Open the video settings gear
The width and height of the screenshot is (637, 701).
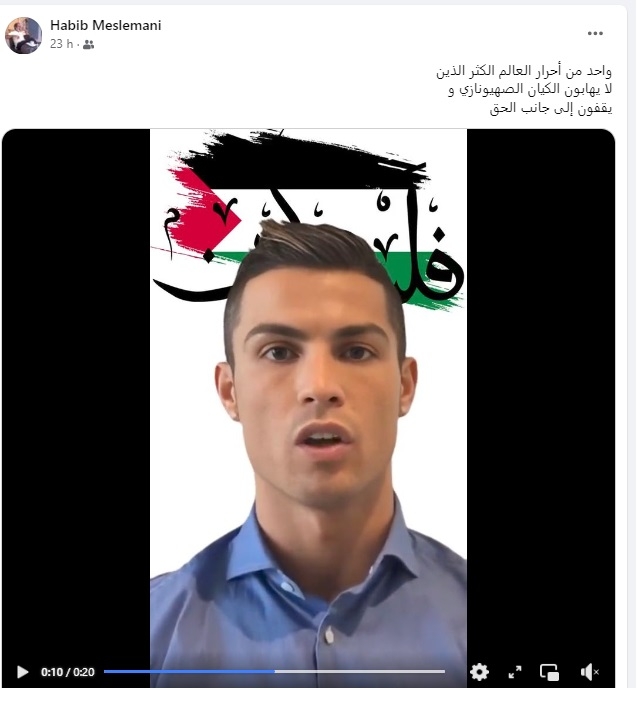point(479,672)
